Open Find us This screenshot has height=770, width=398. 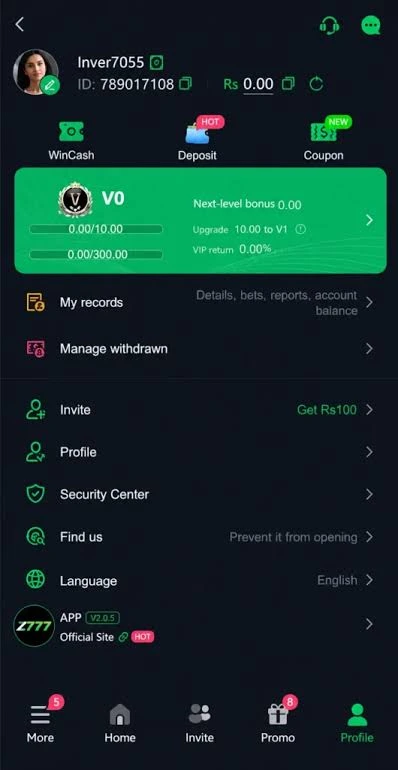199,537
